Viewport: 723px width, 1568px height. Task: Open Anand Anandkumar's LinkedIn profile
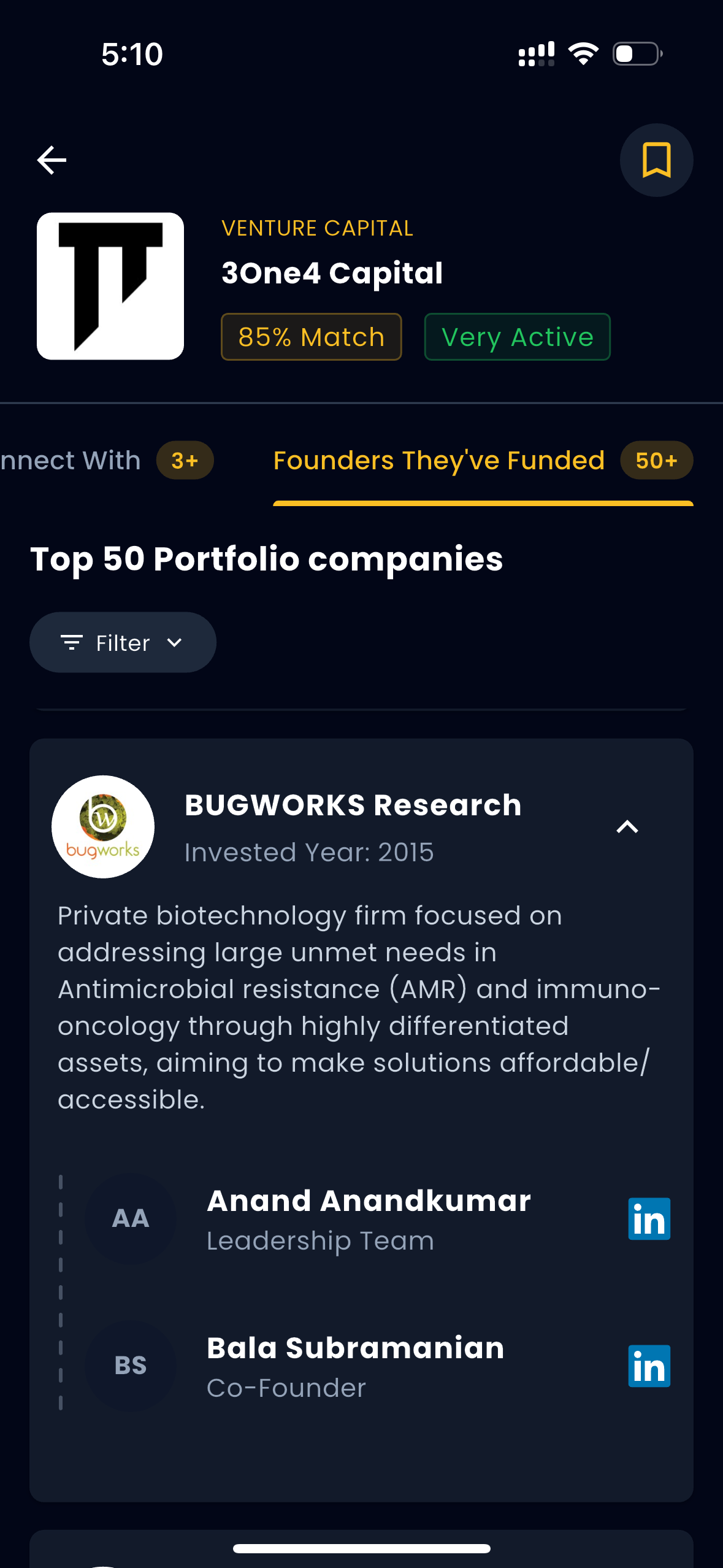click(x=649, y=1219)
